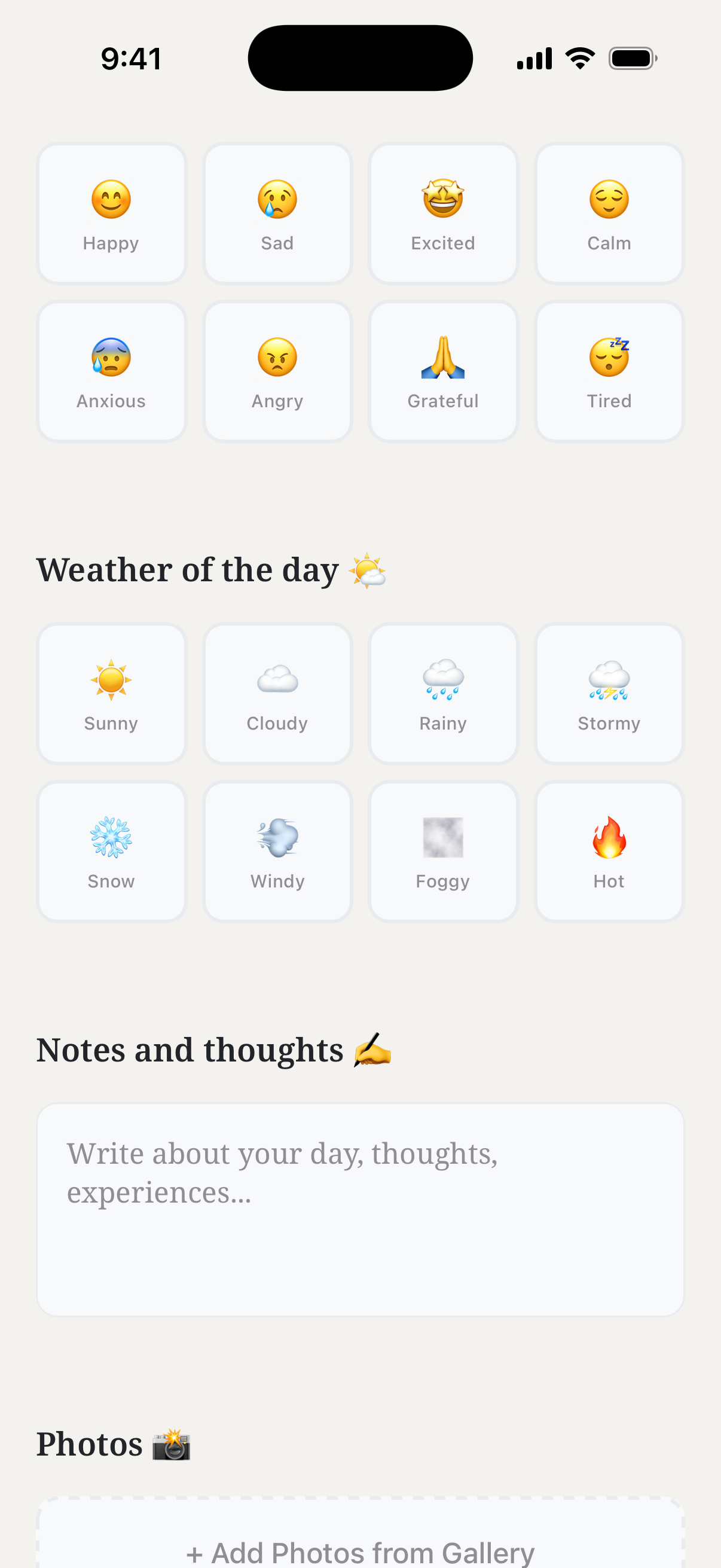Choose Hot as today's weather
This screenshot has width=721, height=1568.
609,850
